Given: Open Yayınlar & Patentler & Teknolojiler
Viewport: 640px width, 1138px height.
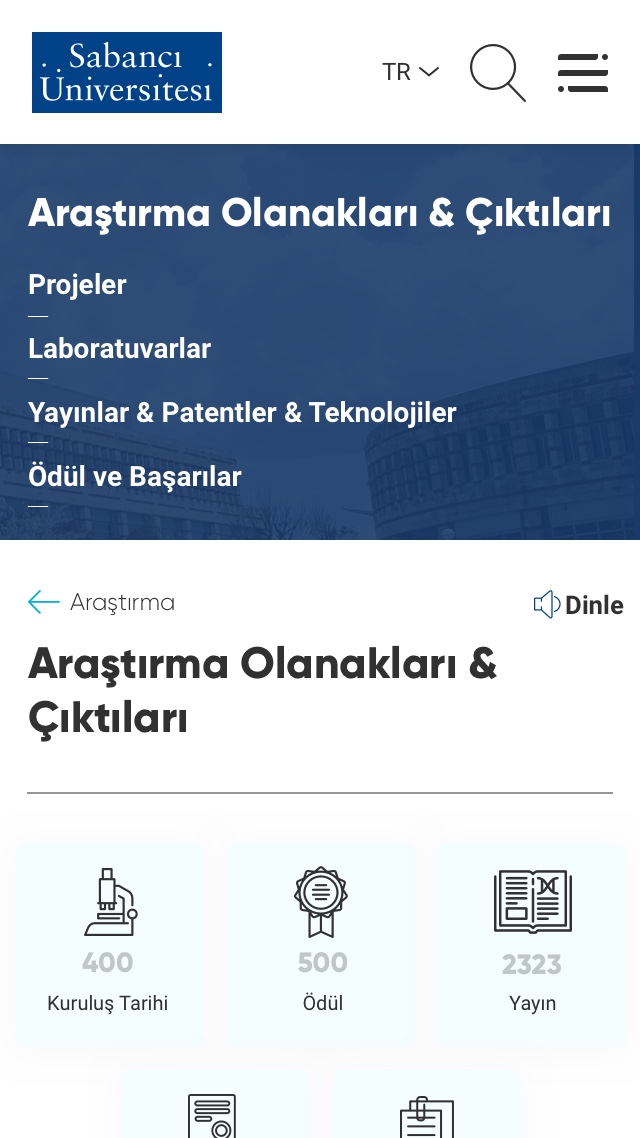Looking at the screenshot, I should tap(242, 413).
